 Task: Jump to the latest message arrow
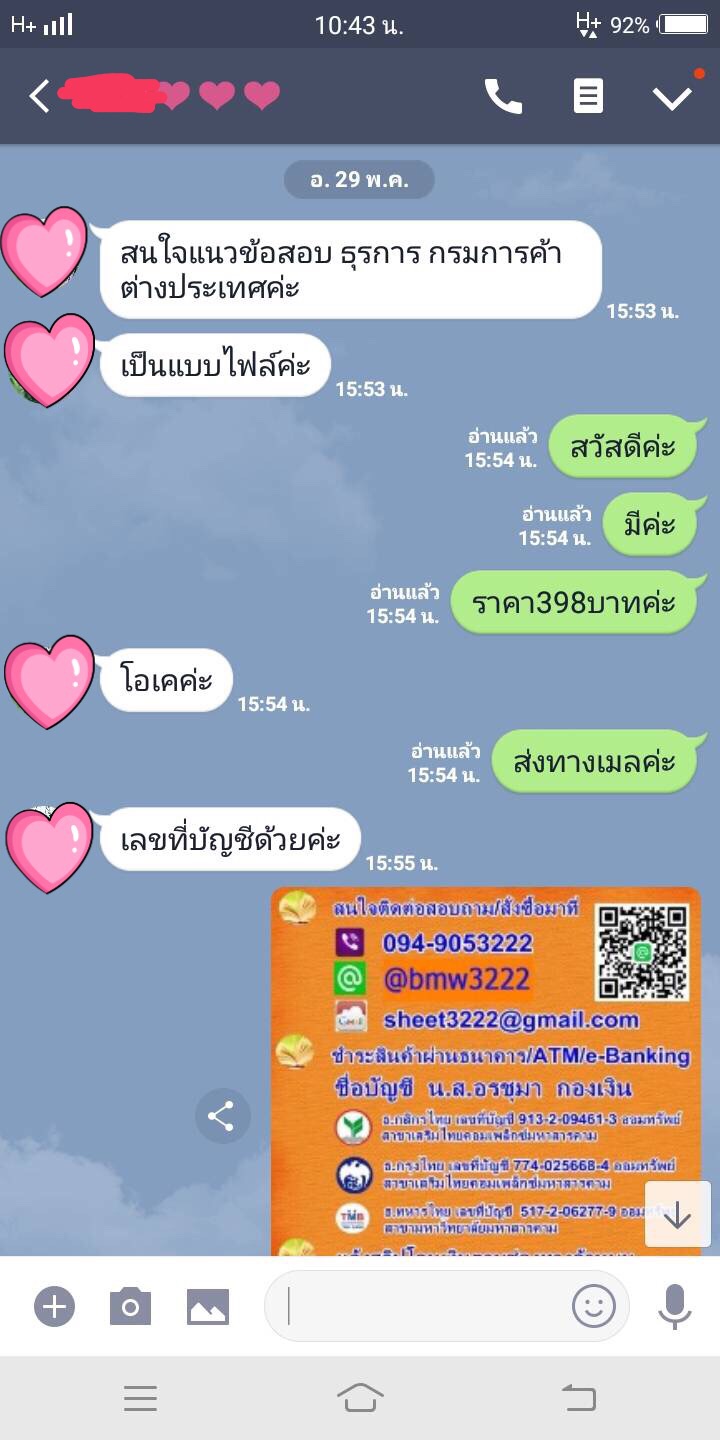click(677, 1214)
